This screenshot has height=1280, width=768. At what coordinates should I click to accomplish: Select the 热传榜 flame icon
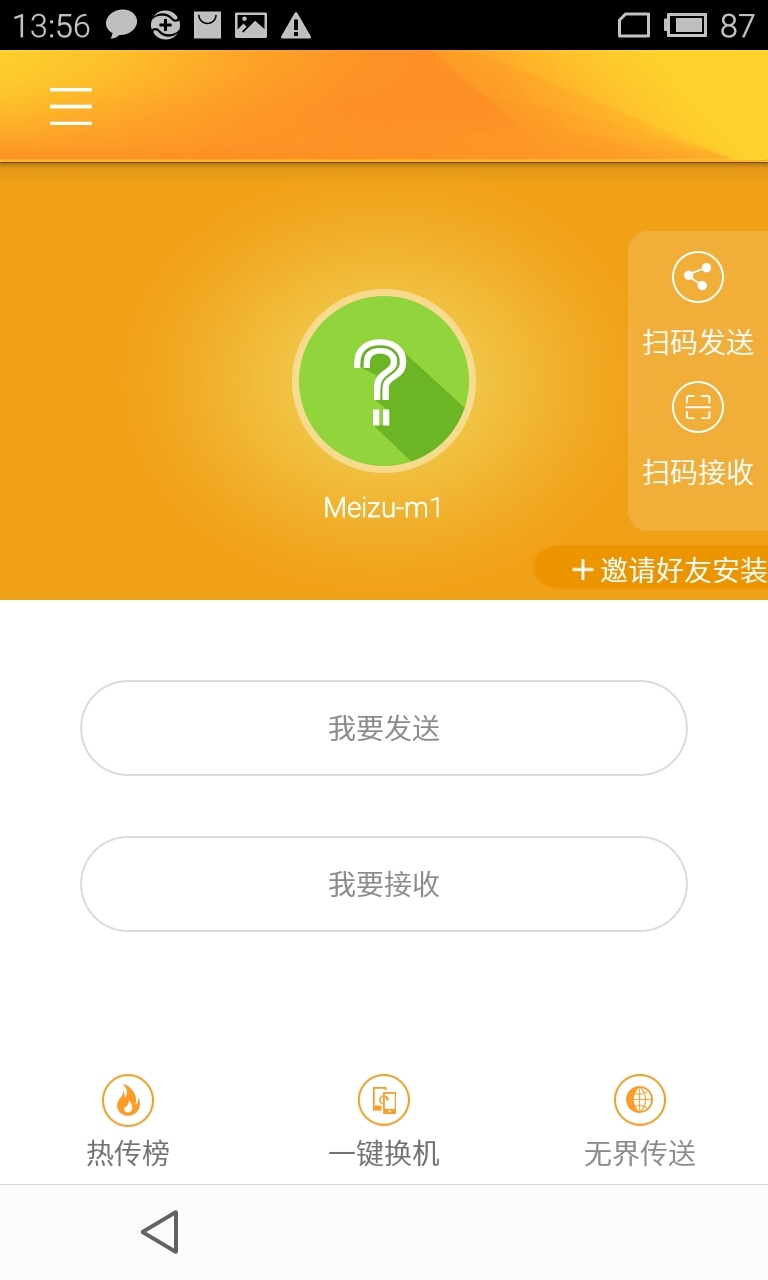click(x=127, y=1098)
